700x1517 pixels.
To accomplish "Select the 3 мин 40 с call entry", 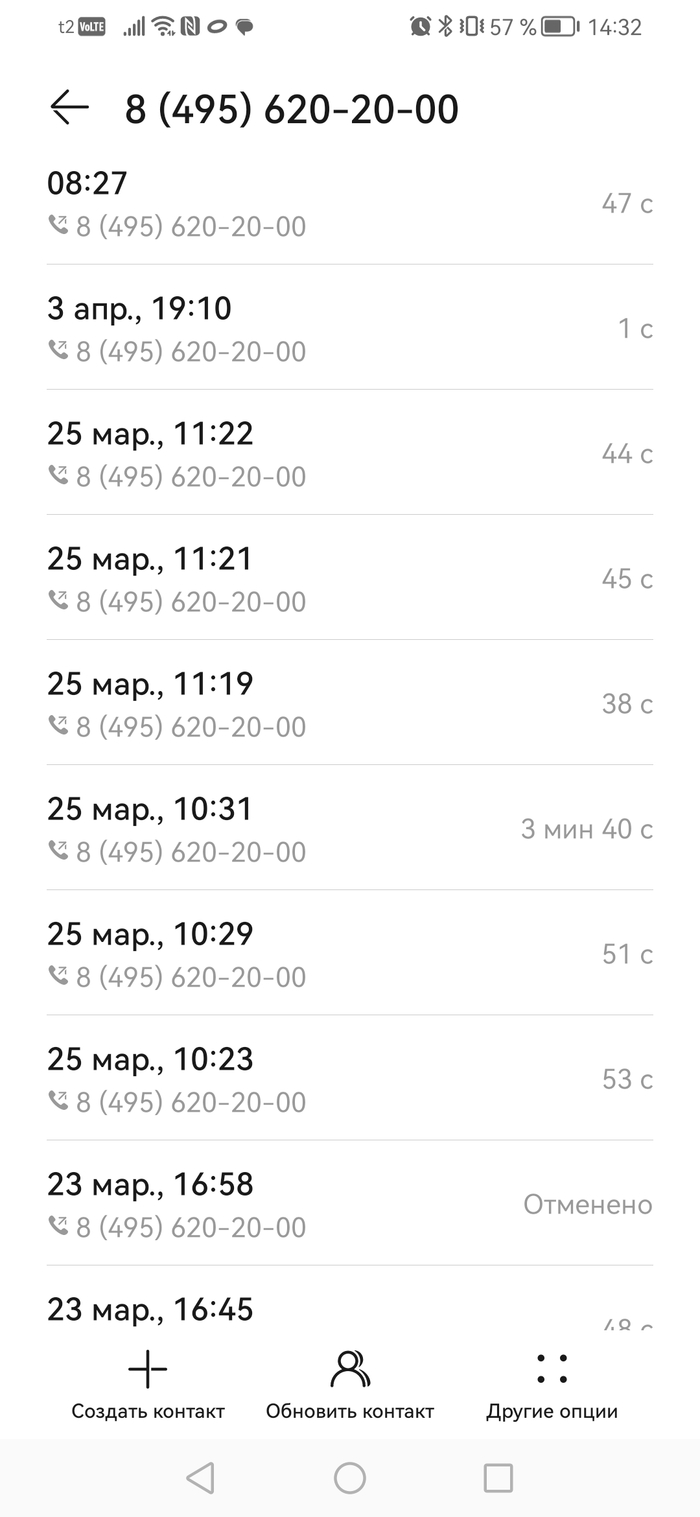I will pyautogui.click(x=350, y=829).
